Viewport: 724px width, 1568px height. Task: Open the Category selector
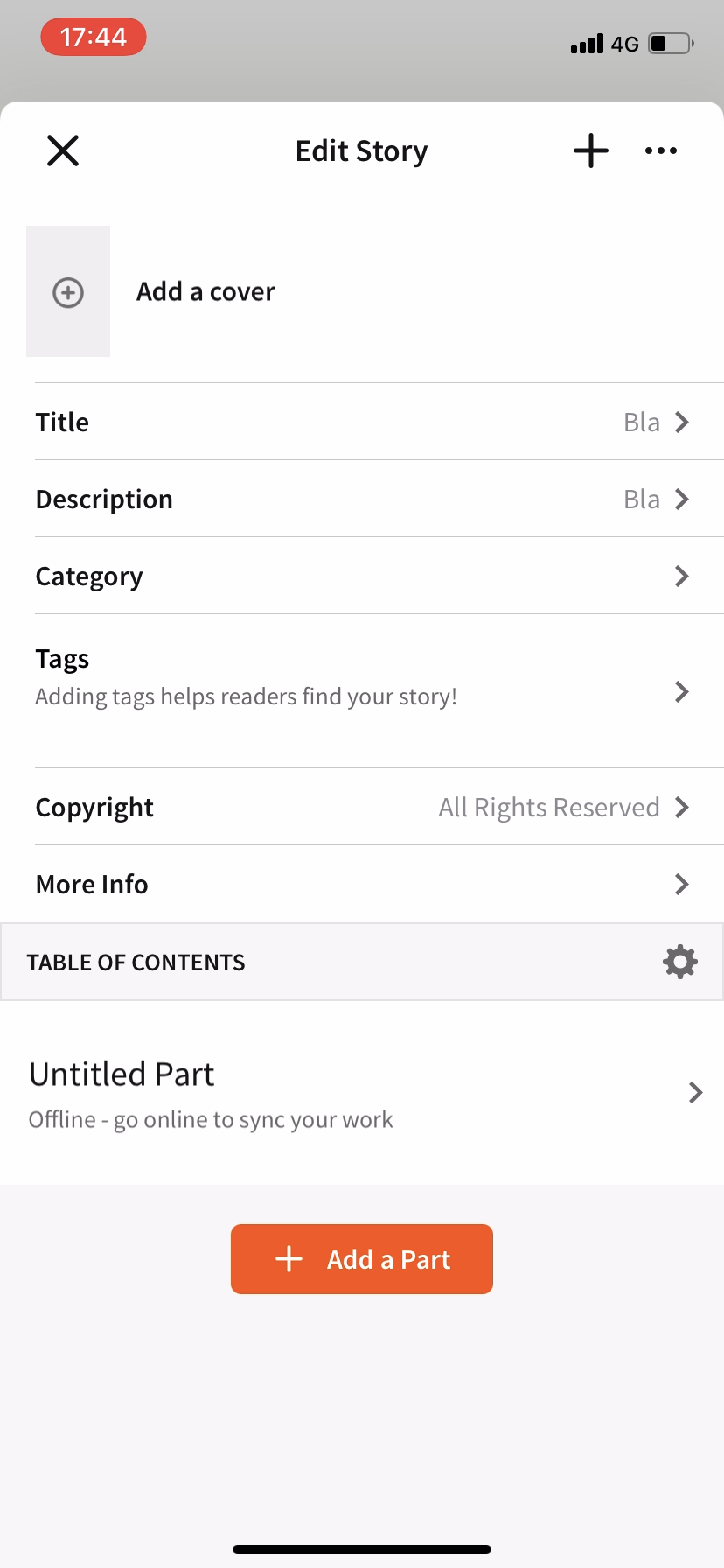click(x=682, y=576)
